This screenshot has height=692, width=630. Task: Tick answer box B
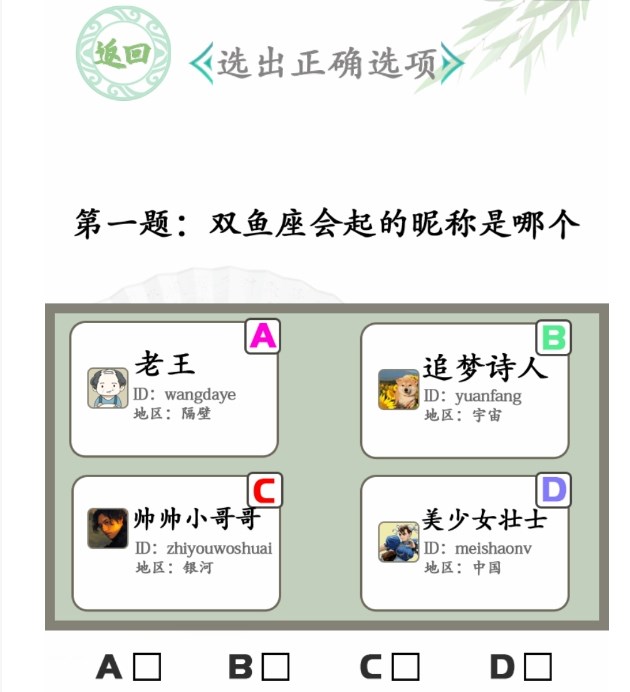pyautogui.click(x=276, y=666)
